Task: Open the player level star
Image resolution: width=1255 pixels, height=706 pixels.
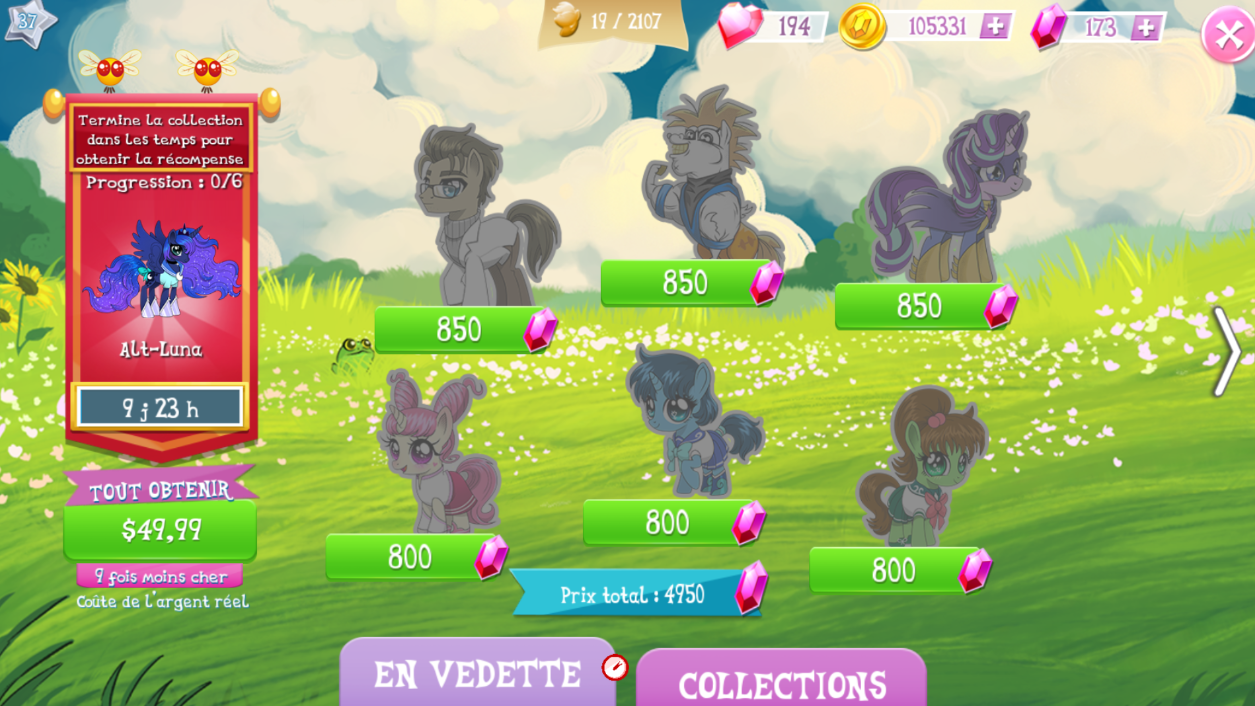Action: tap(28, 22)
